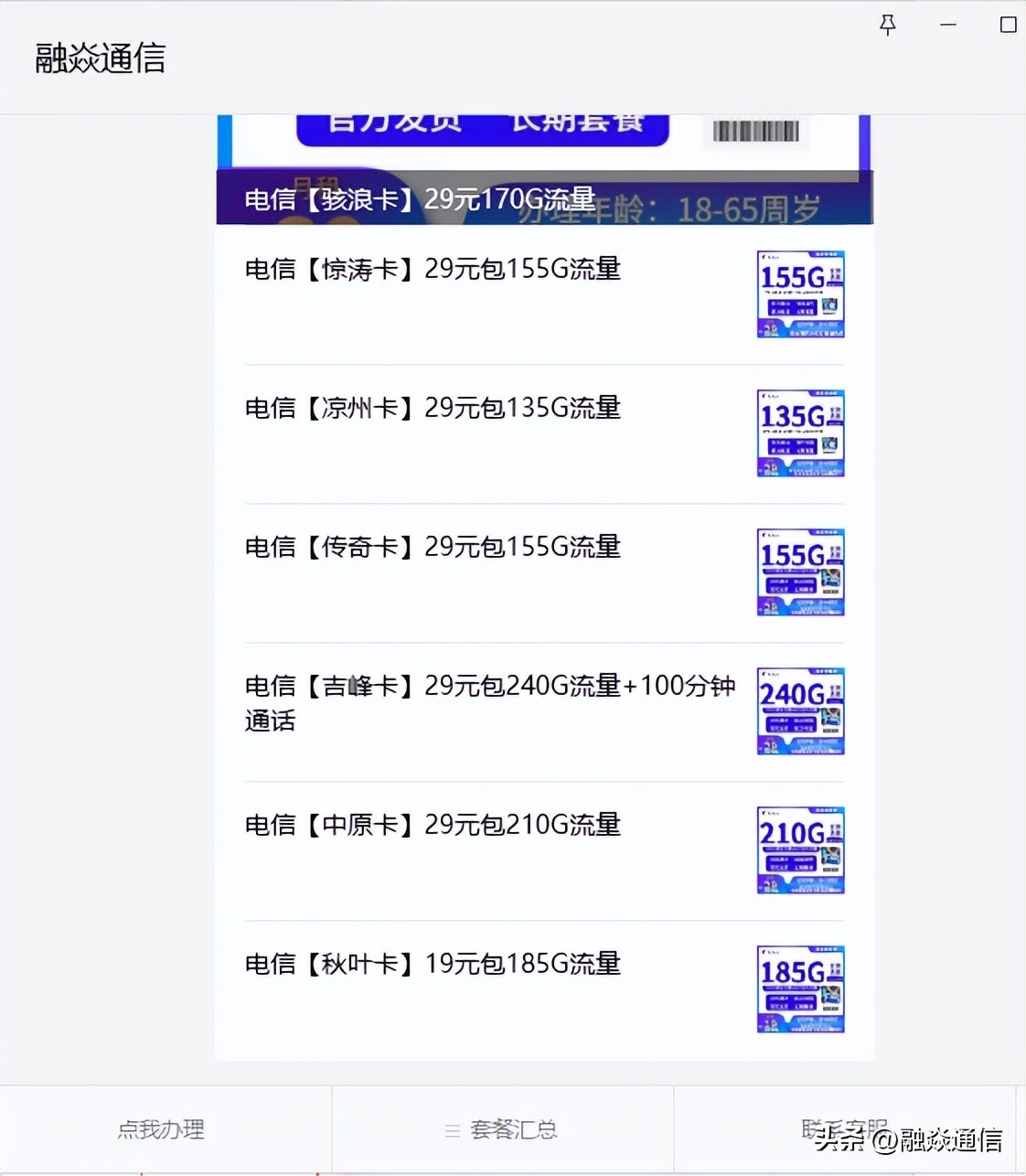Open the 电信秋叶卡 19元185G listing
The image size is (1026, 1176).
point(432,964)
